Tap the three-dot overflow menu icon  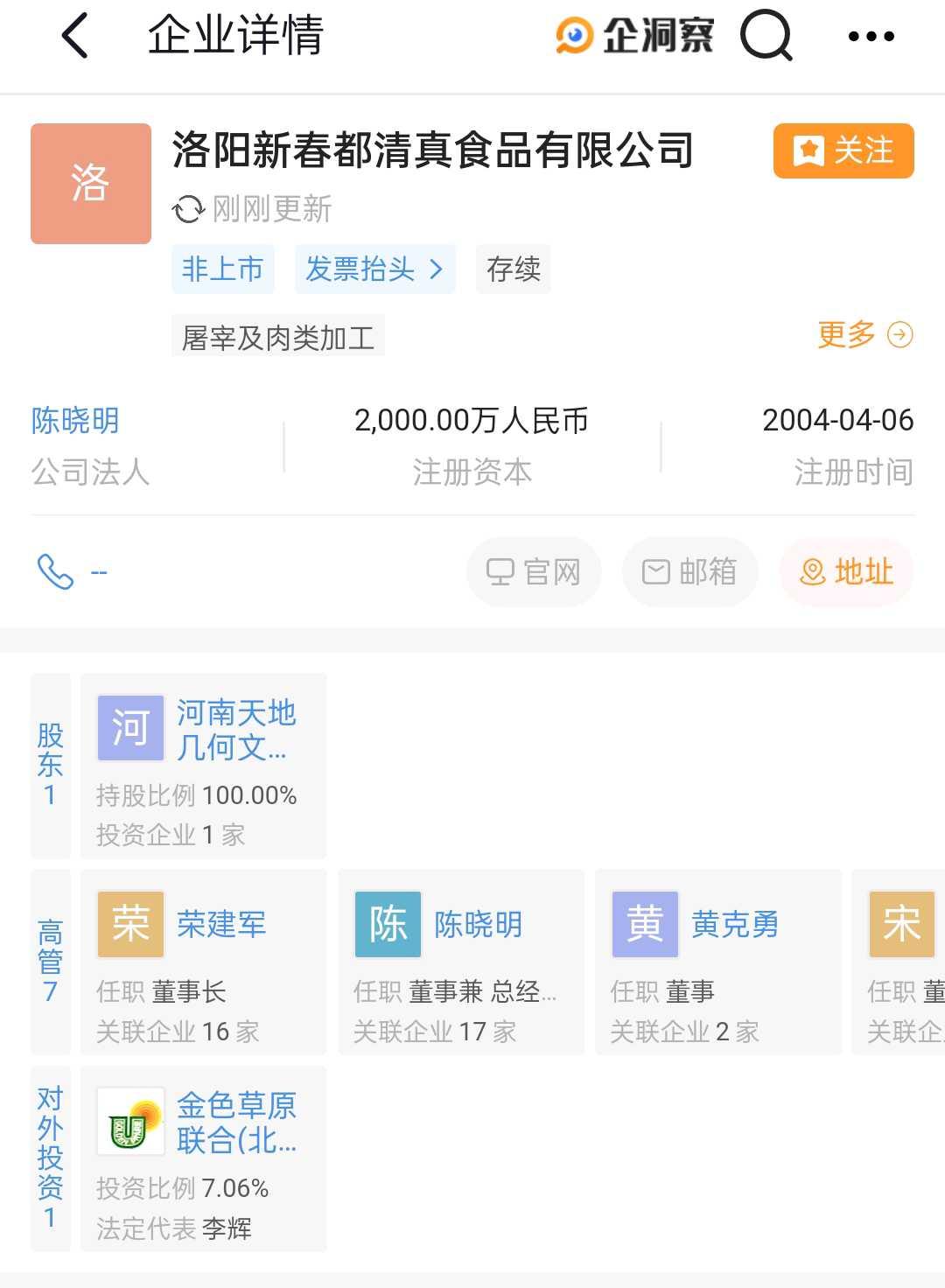[x=872, y=37]
